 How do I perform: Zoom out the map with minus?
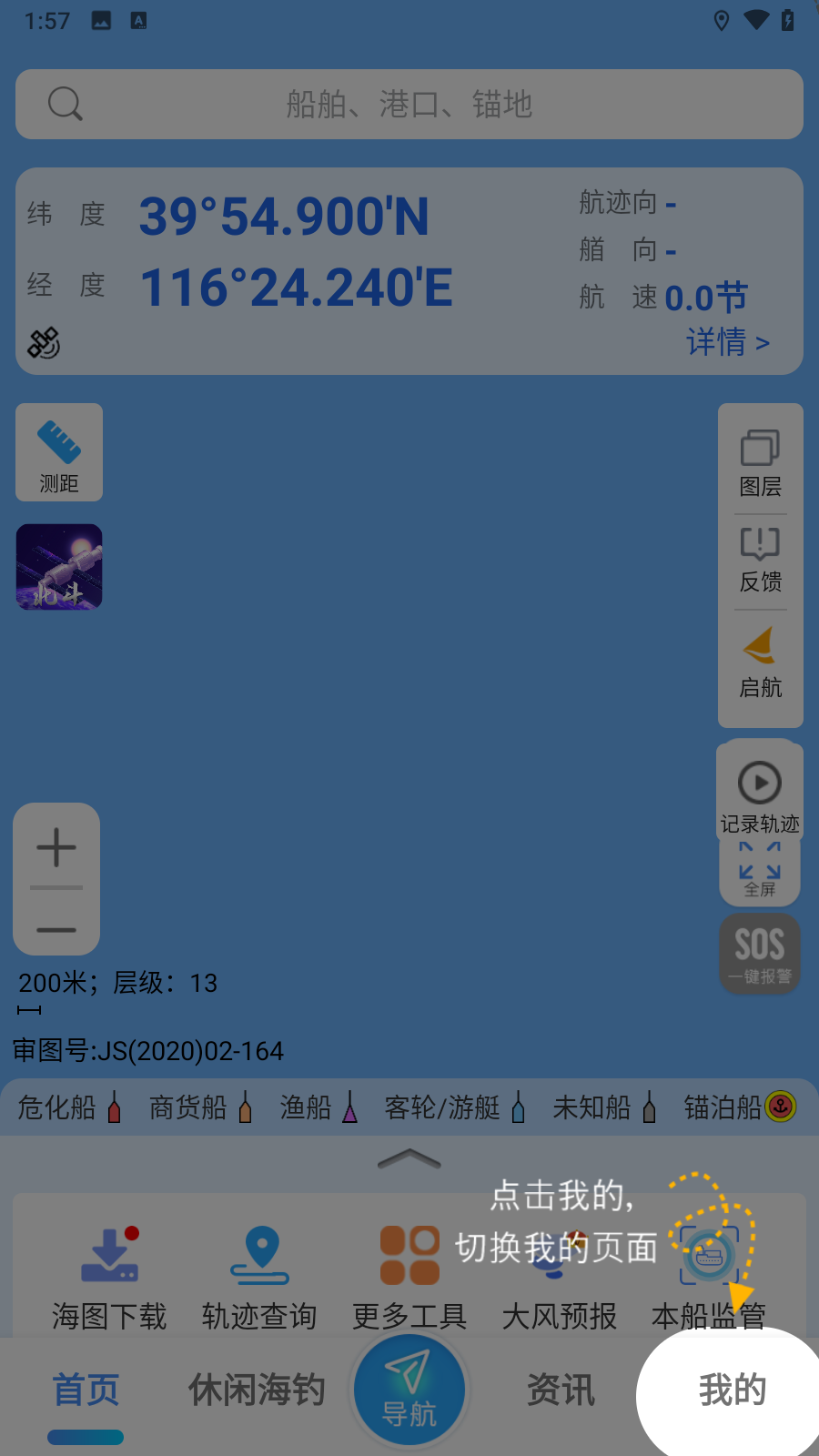click(x=56, y=929)
